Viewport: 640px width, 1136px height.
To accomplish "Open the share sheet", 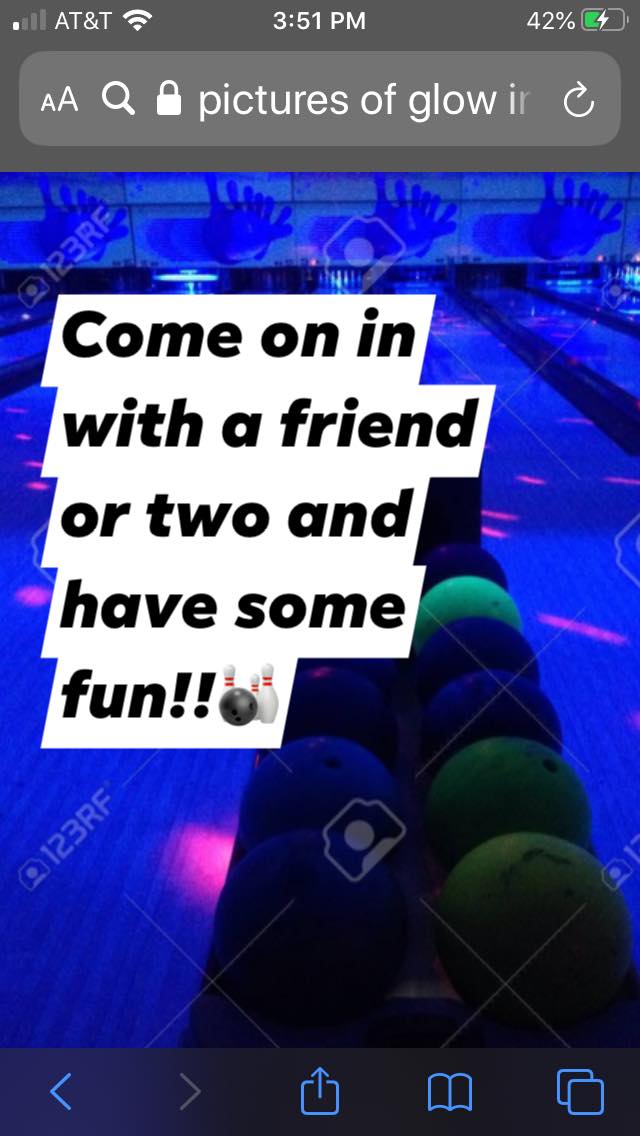I will tap(320, 1090).
